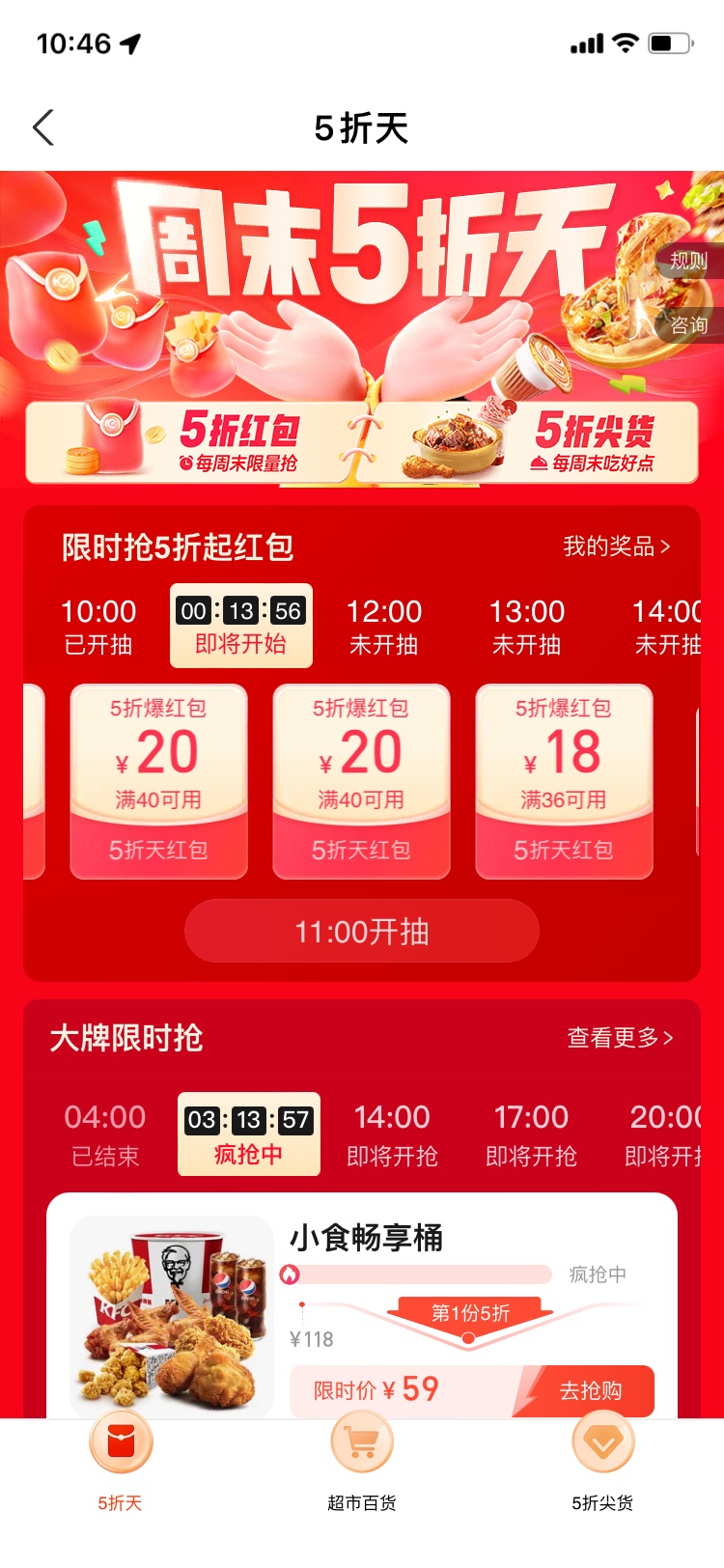
Task: Open the 小食畅享桶 product image
Action: pyautogui.click(x=172, y=1316)
